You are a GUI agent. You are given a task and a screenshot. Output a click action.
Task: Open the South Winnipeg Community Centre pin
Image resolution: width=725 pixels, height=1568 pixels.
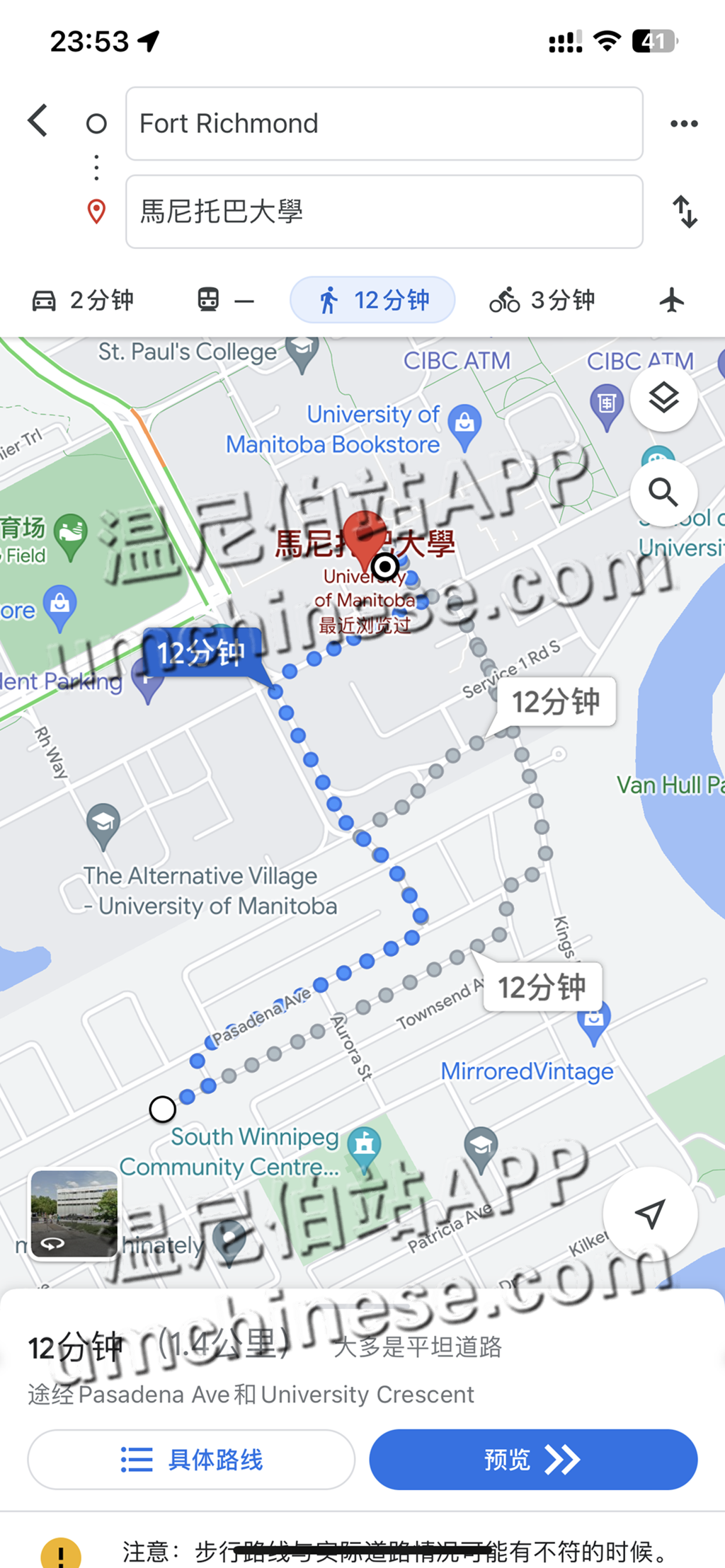coord(365,1143)
